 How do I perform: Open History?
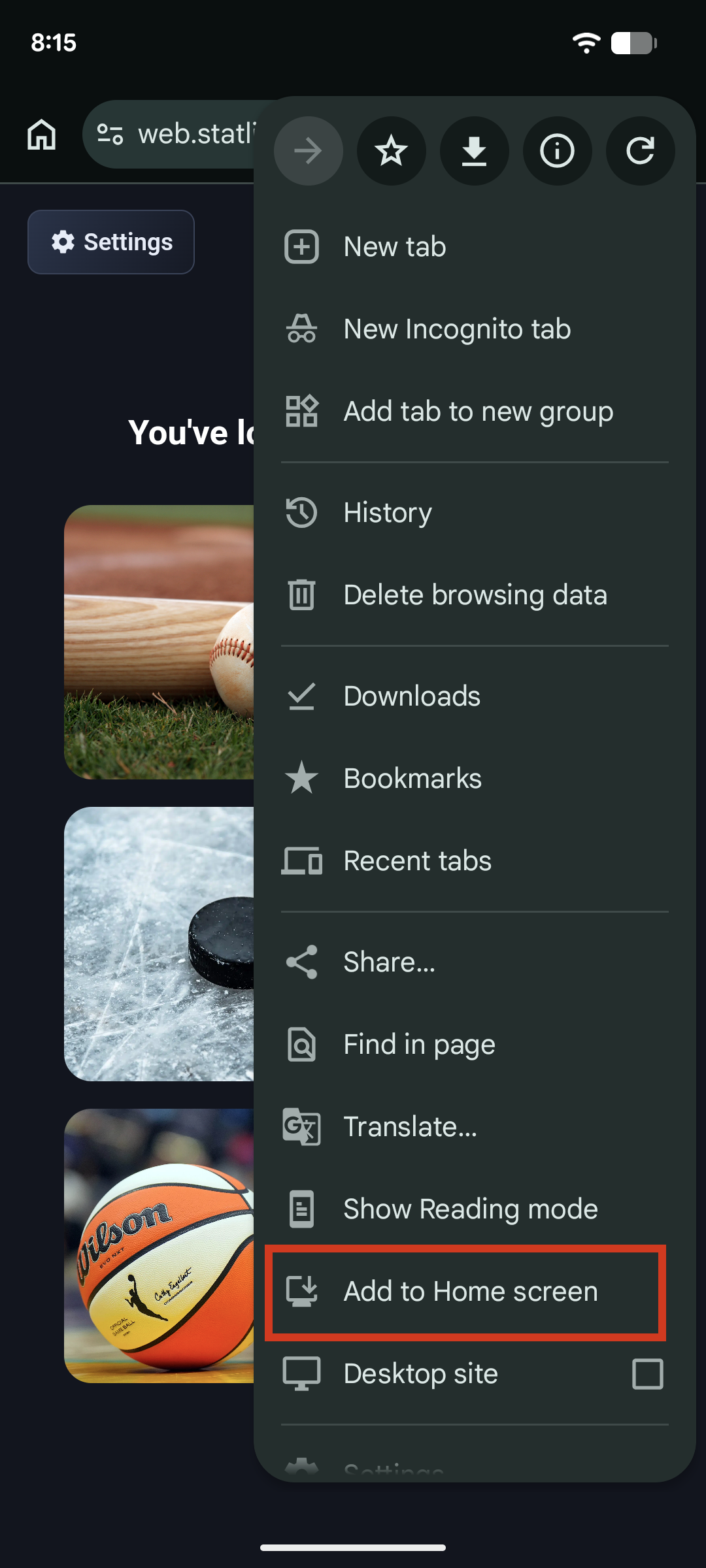tap(475, 513)
